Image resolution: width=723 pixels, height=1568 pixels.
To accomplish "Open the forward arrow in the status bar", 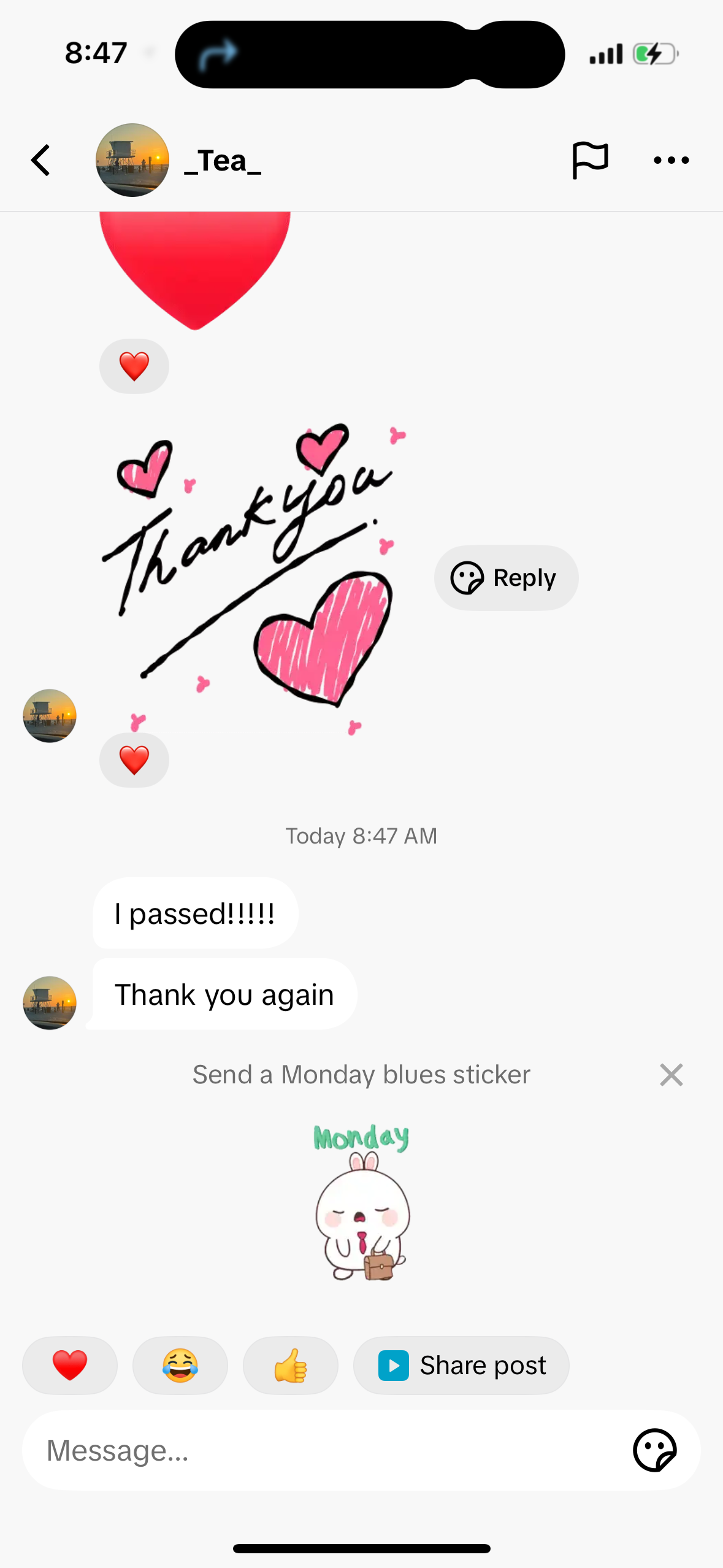I will click(x=218, y=54).
